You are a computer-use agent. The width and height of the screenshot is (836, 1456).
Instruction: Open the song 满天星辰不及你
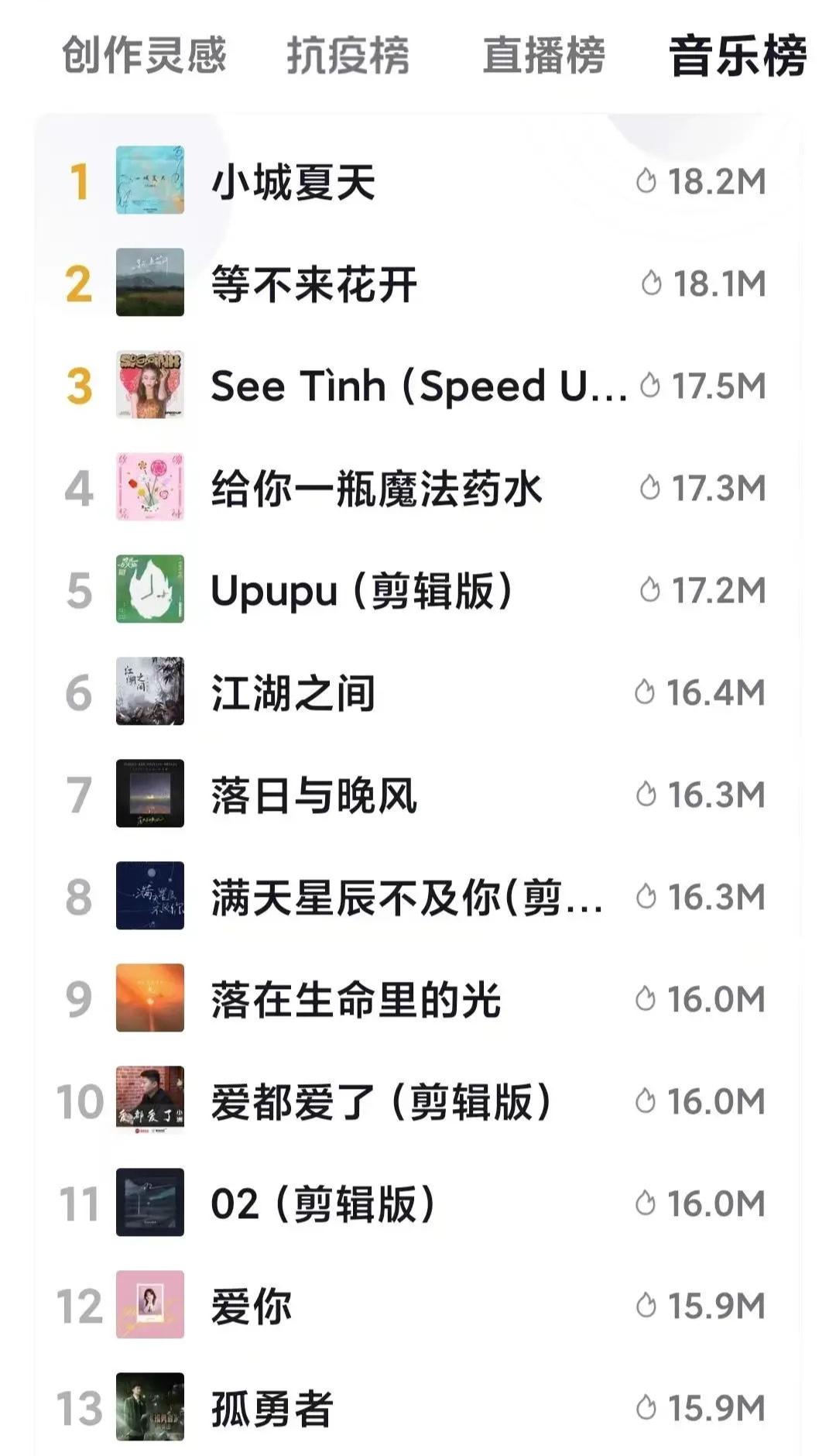[406, 898]
